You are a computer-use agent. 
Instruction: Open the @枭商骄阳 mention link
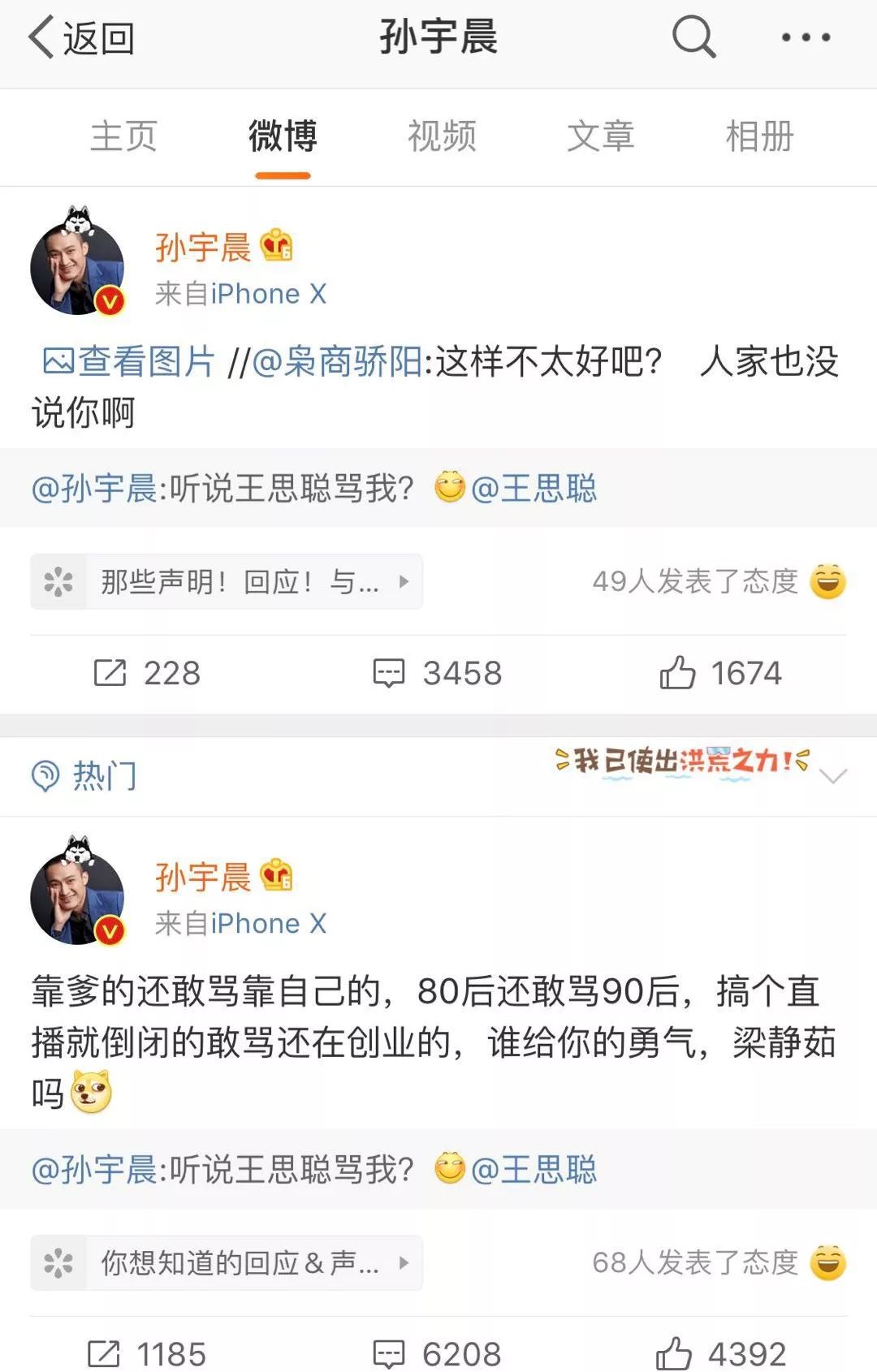pyautogui.click(x=337, y=361)
